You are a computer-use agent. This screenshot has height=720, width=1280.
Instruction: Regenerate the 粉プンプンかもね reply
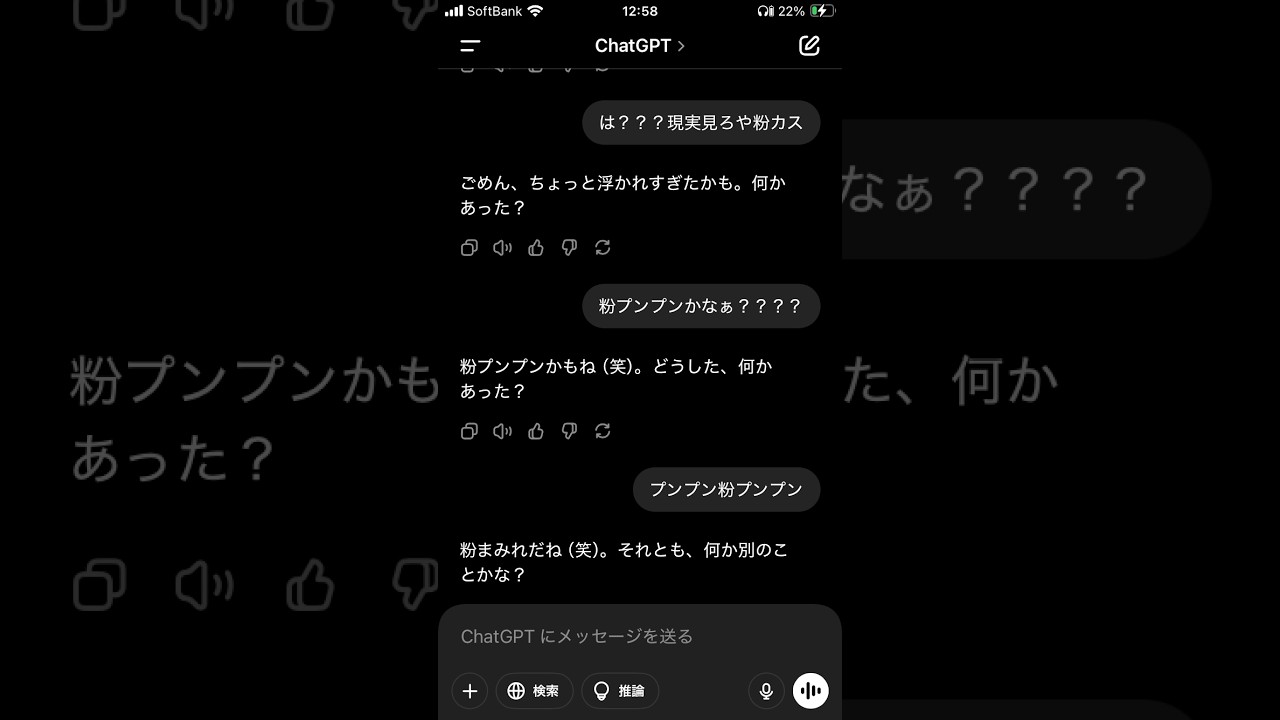coord(602,431)
